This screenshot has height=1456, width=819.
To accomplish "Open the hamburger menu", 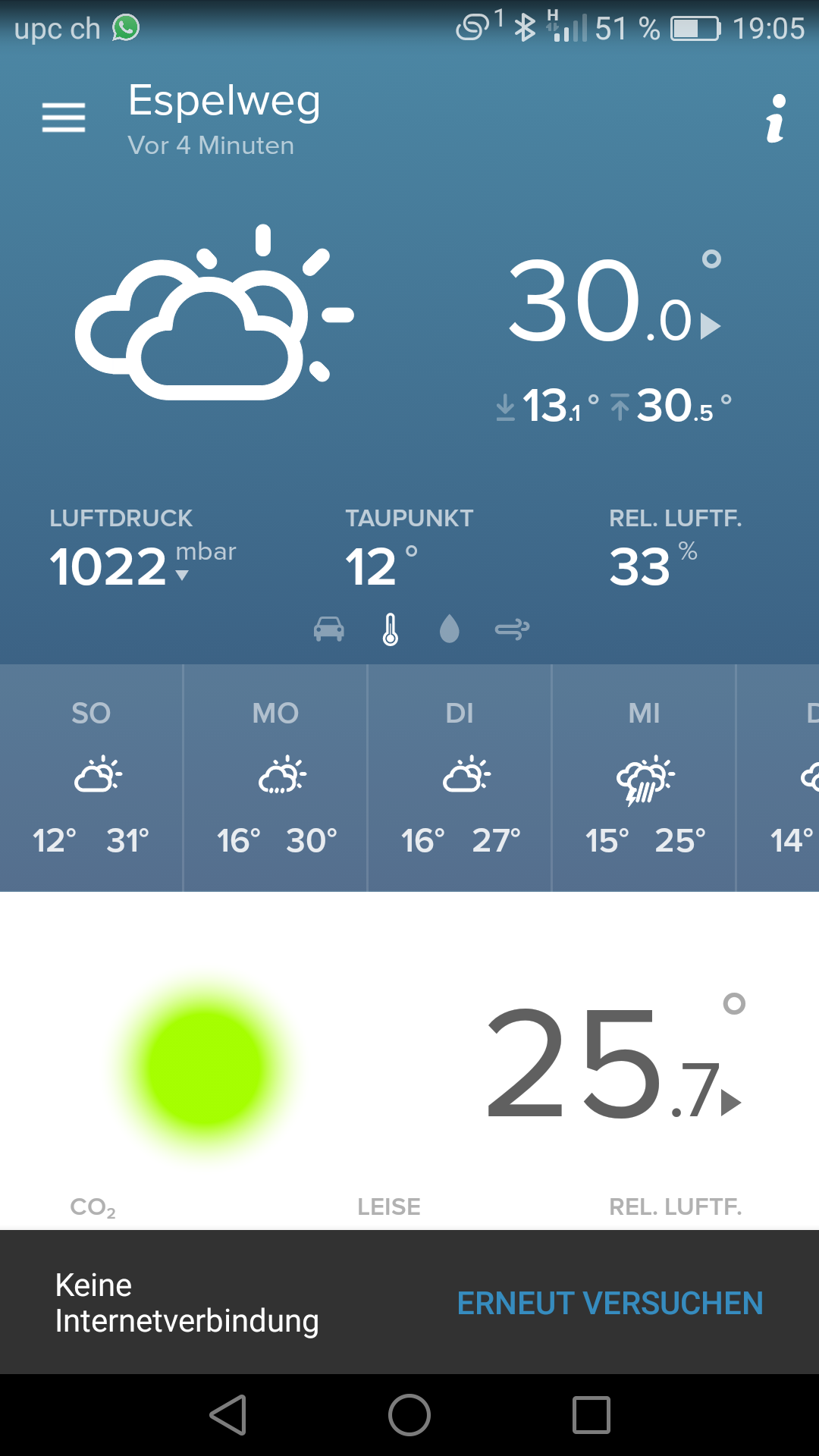I will [64, 118].
